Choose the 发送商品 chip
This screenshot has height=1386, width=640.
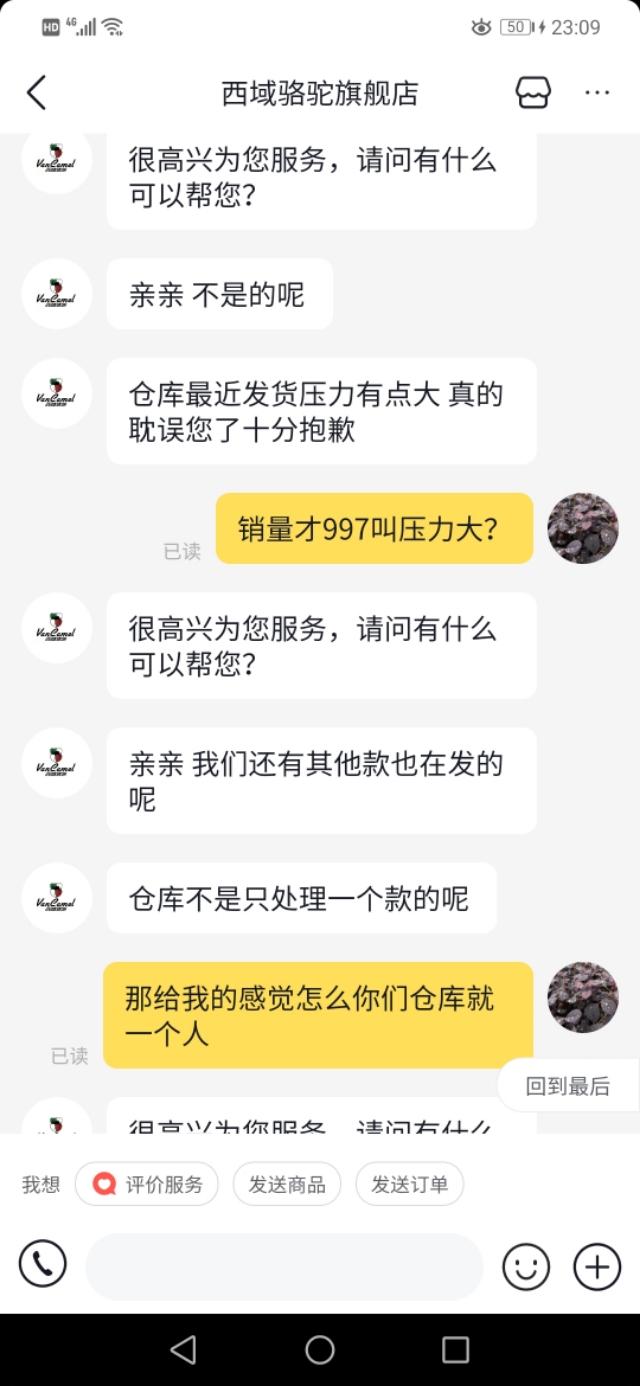pyautogui.click(x=287, y=1184)
